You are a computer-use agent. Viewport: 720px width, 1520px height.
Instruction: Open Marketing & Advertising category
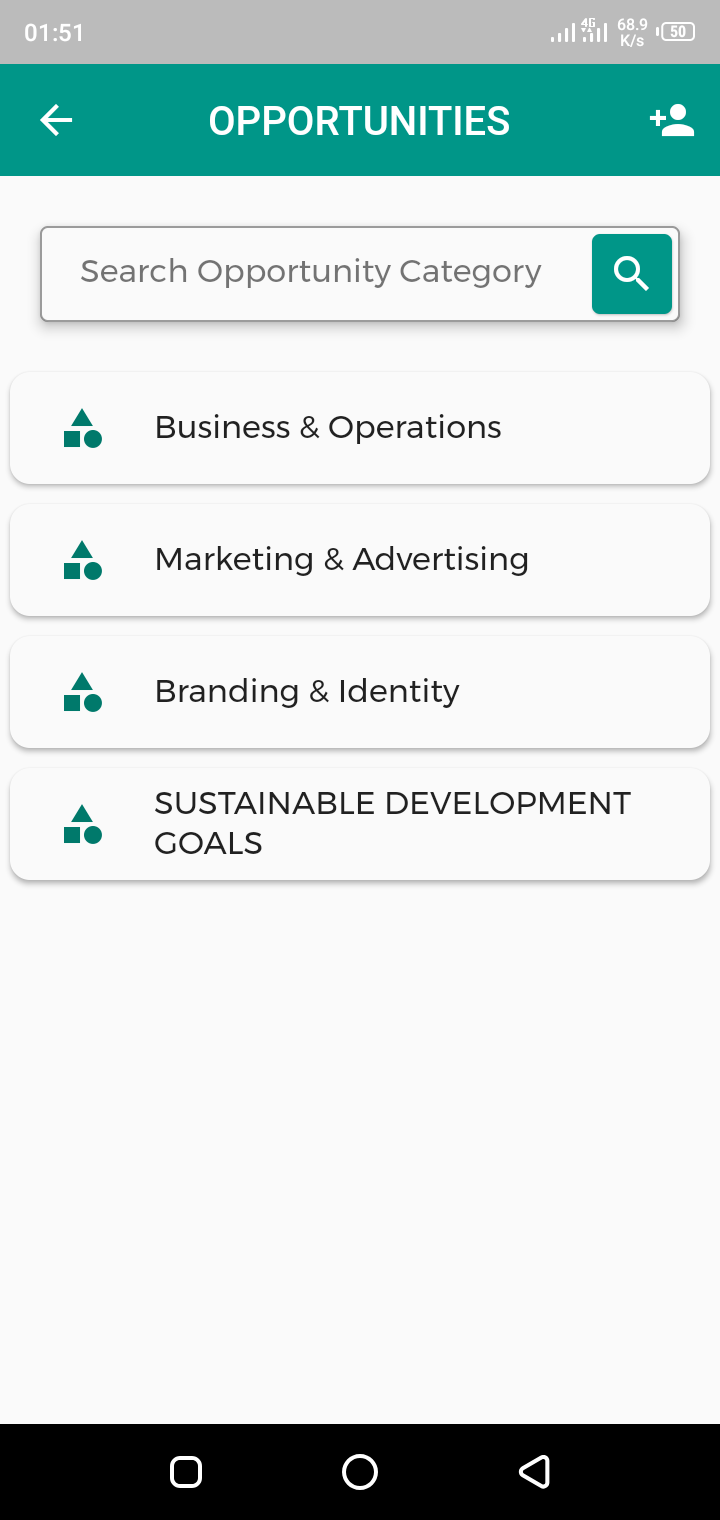(x=360, y=560)
